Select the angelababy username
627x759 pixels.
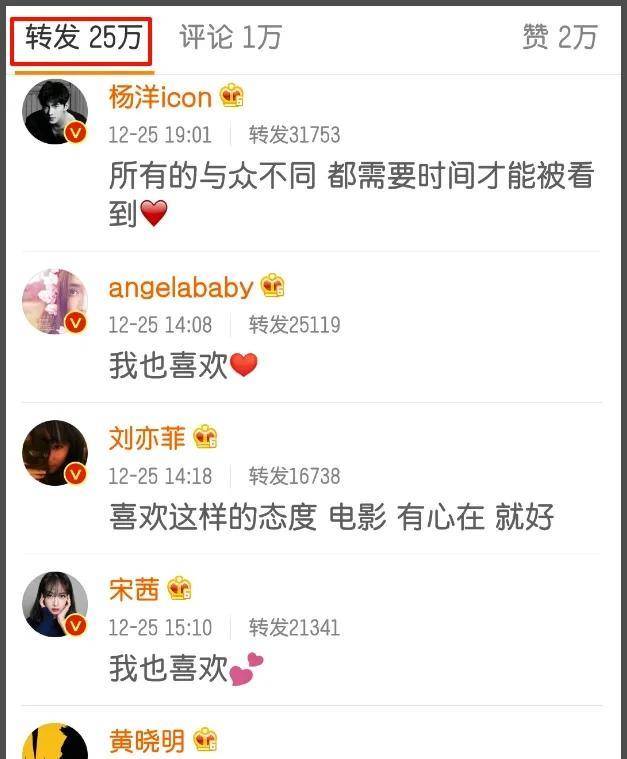pos(180,288)
